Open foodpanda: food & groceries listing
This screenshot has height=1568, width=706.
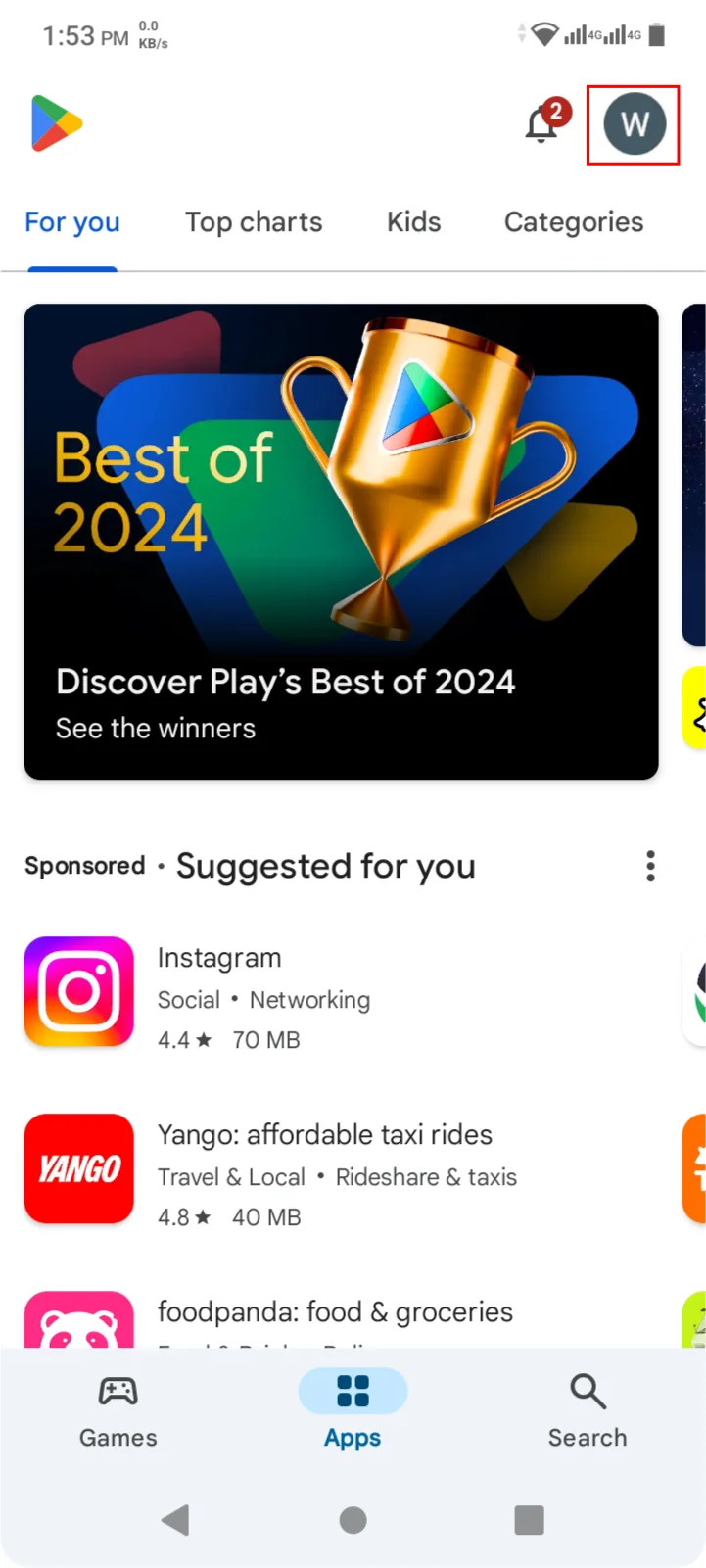pyautogui.click(x=334, y=1312)
